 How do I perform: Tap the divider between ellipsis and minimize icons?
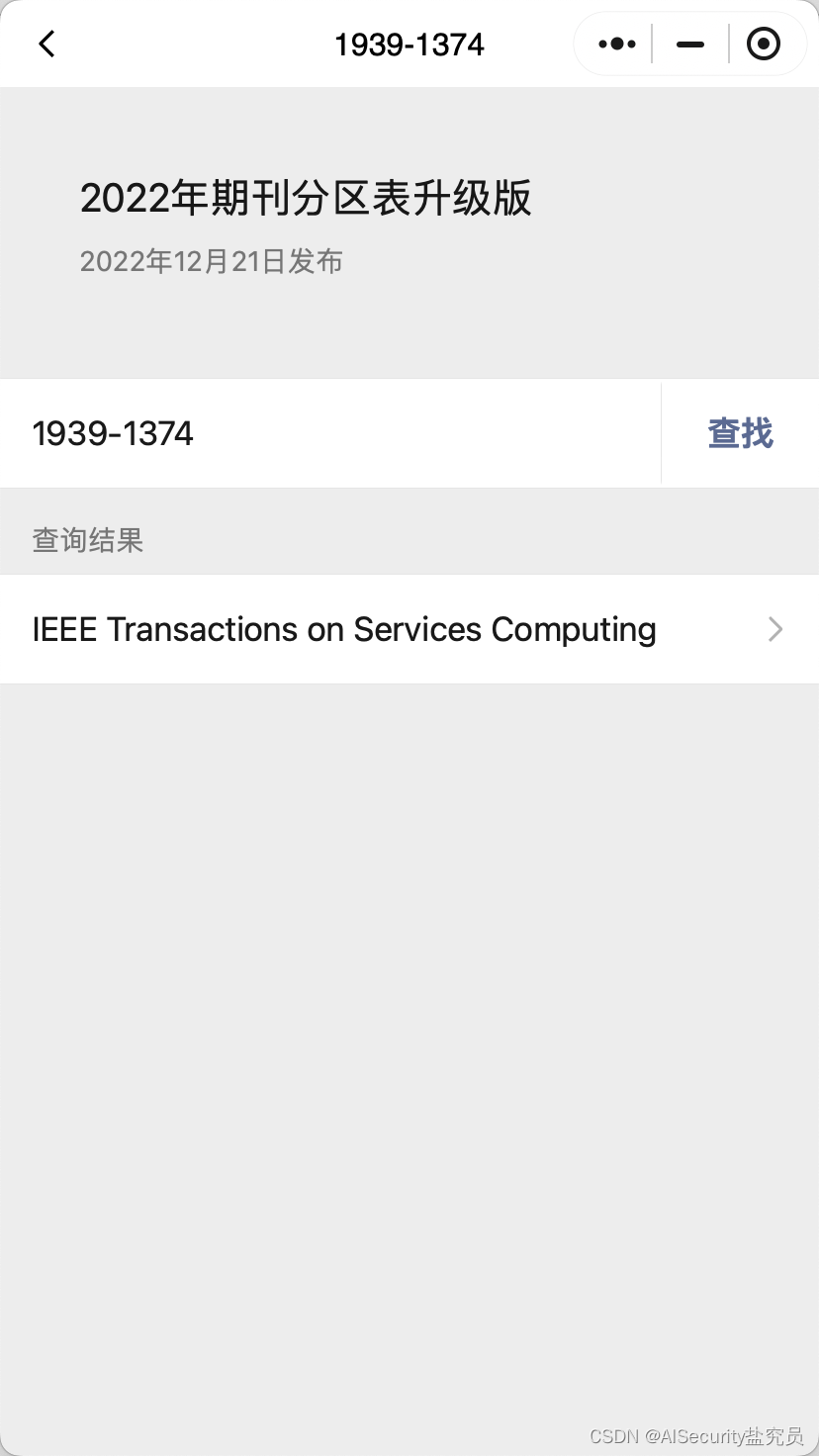coord(652,44)
